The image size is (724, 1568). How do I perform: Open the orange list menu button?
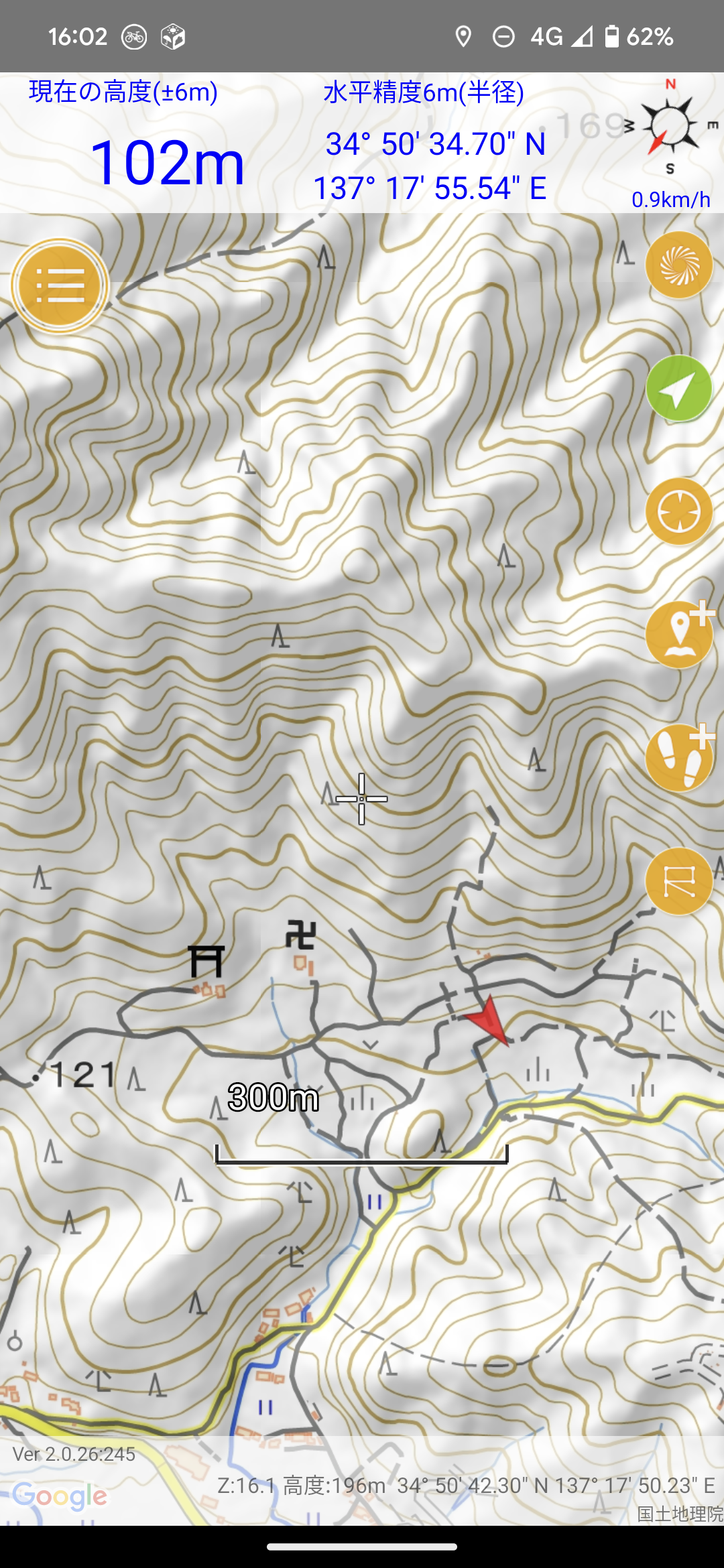point(60,286)
